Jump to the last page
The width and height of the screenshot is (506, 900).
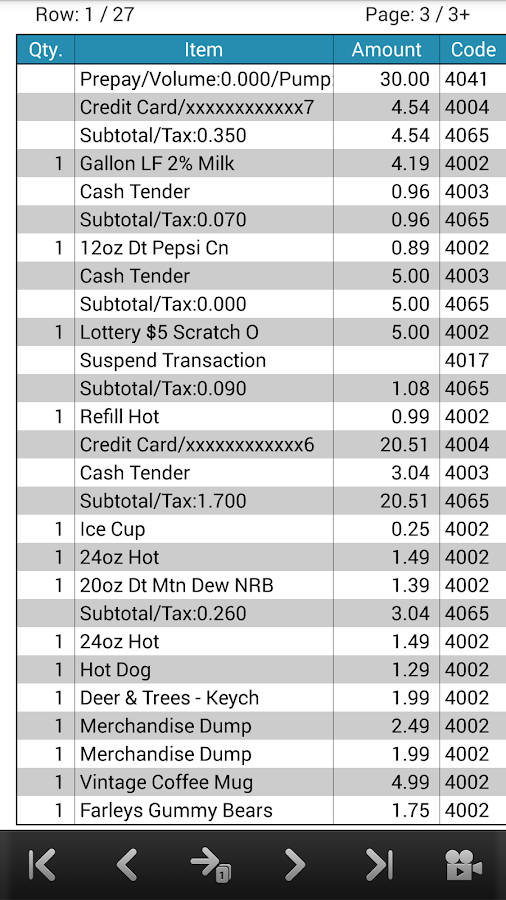click(x=379, y=865)
